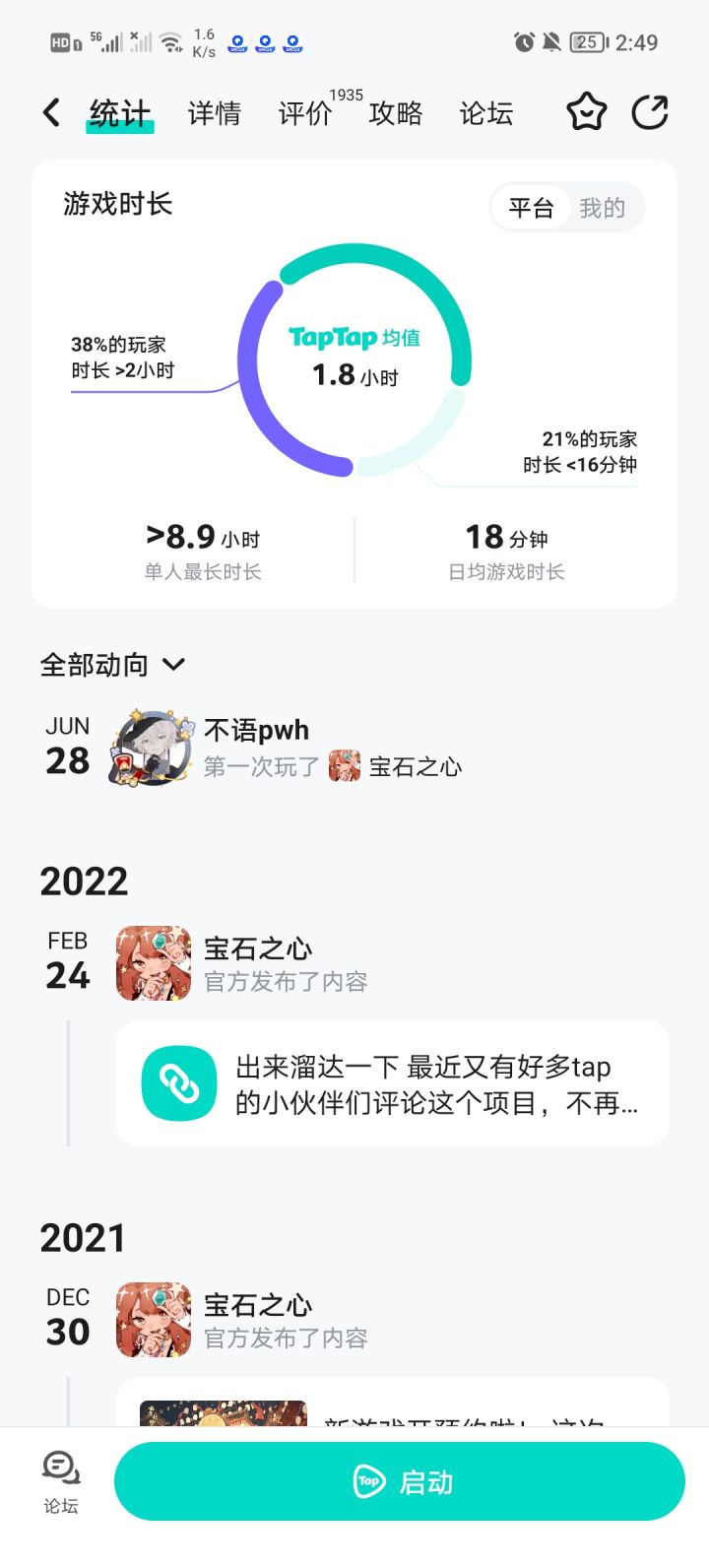
Task: Switch game time view to 我的
Action: [x=605, y=207]
